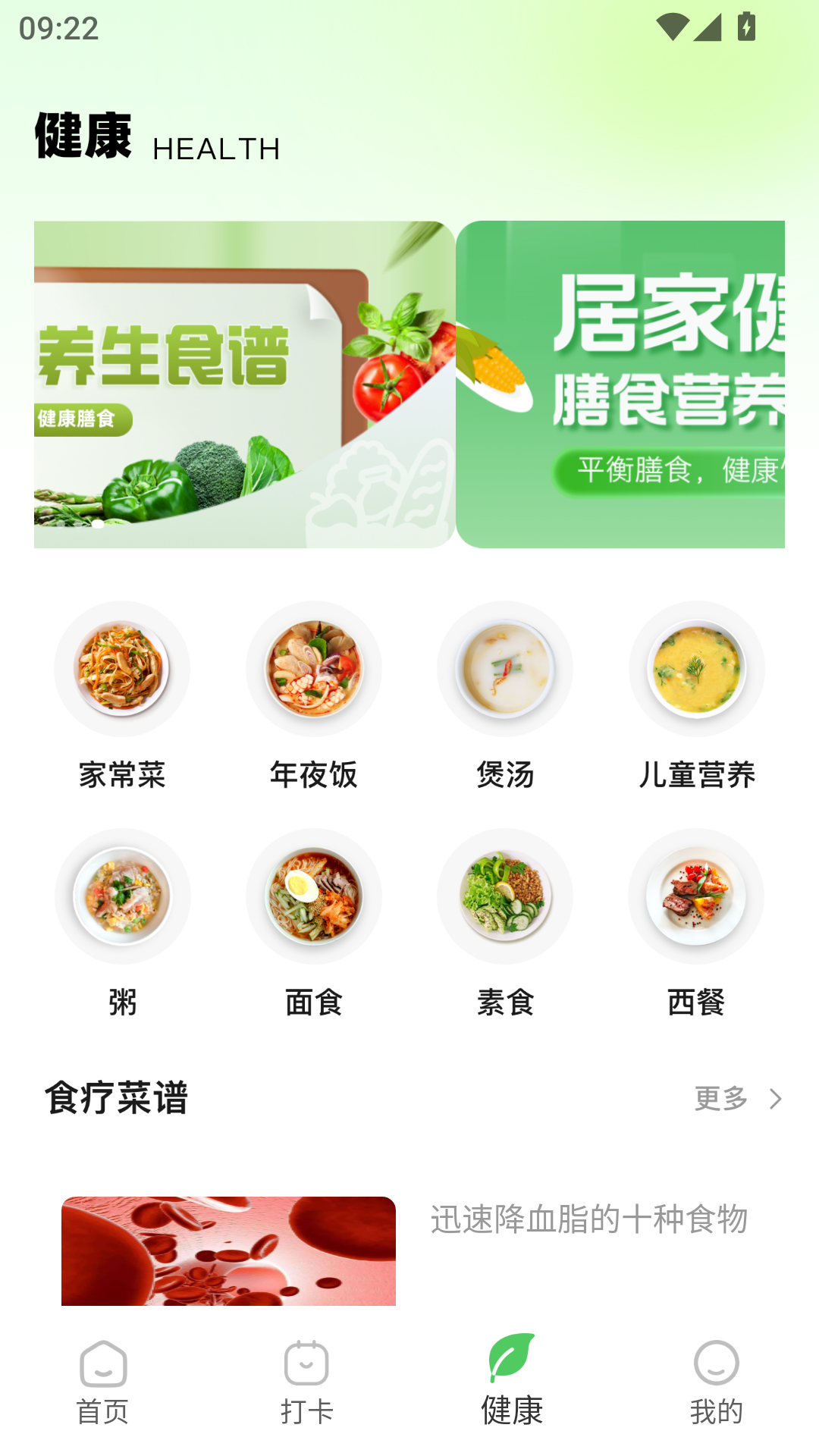Open the 煲汤 soup category icon
The width and height of the screenshot is (819, 1456).
(505, 668)
